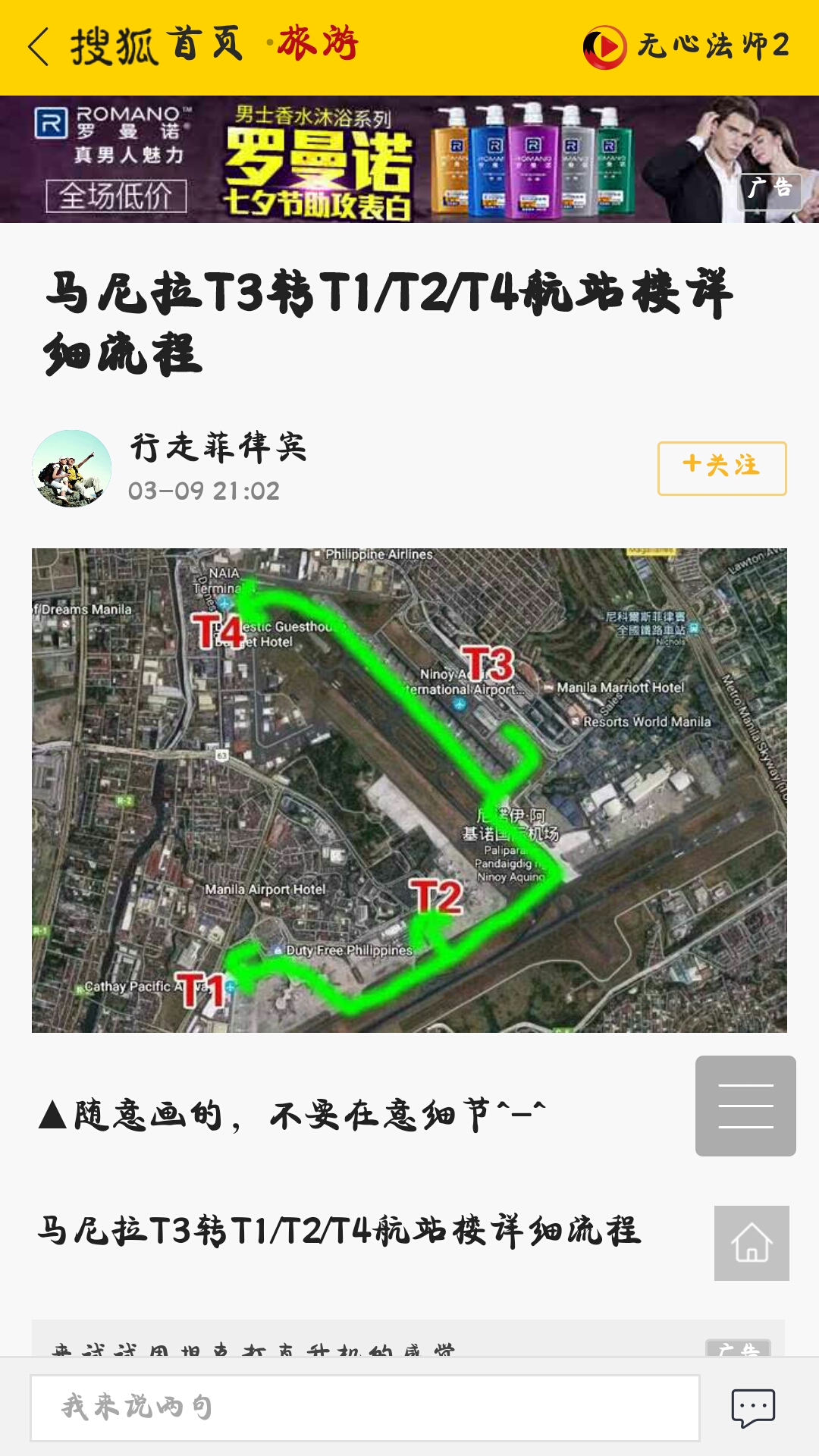
Task: View the comments via speech bubble icon
Action: 752,1408
